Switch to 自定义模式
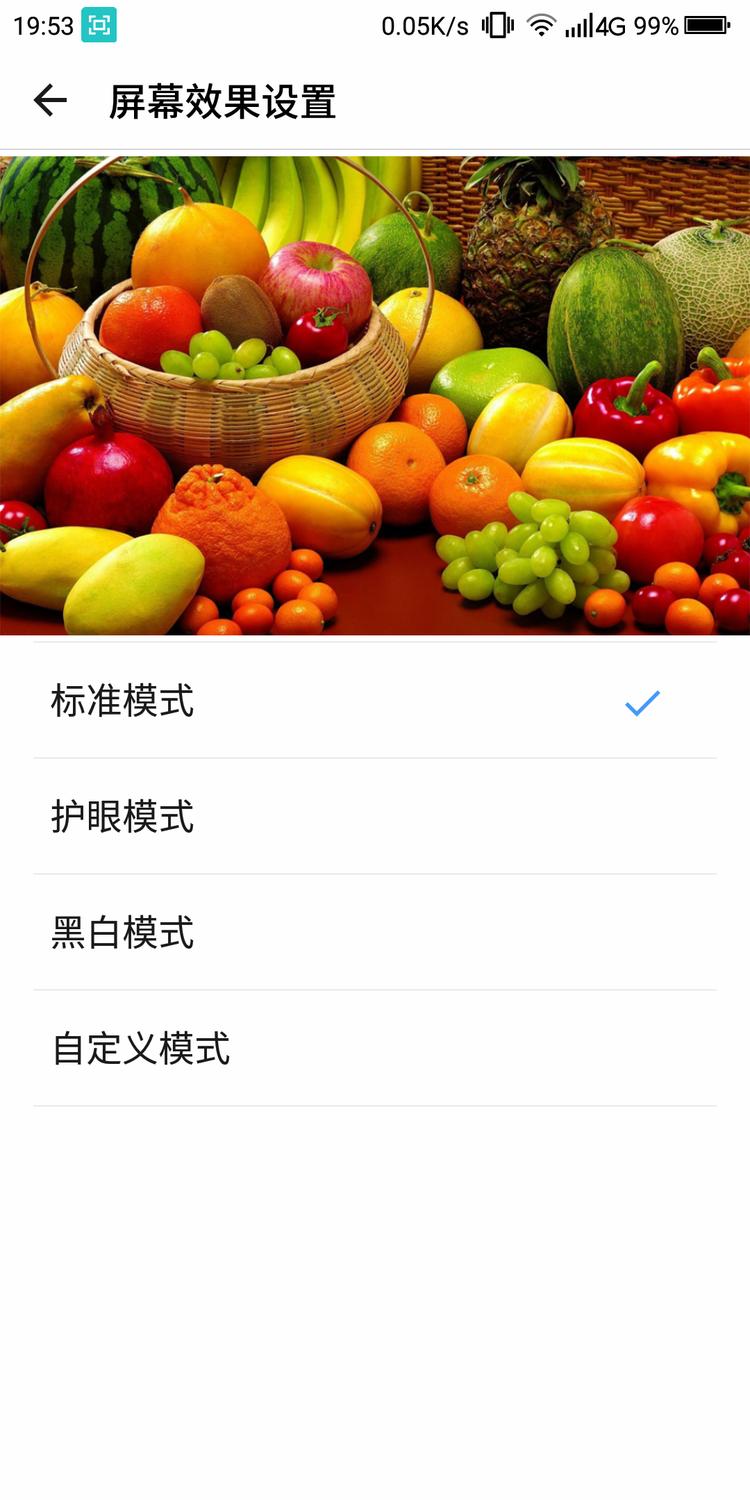The image size is (750, 1500). tap(140, 1048)
